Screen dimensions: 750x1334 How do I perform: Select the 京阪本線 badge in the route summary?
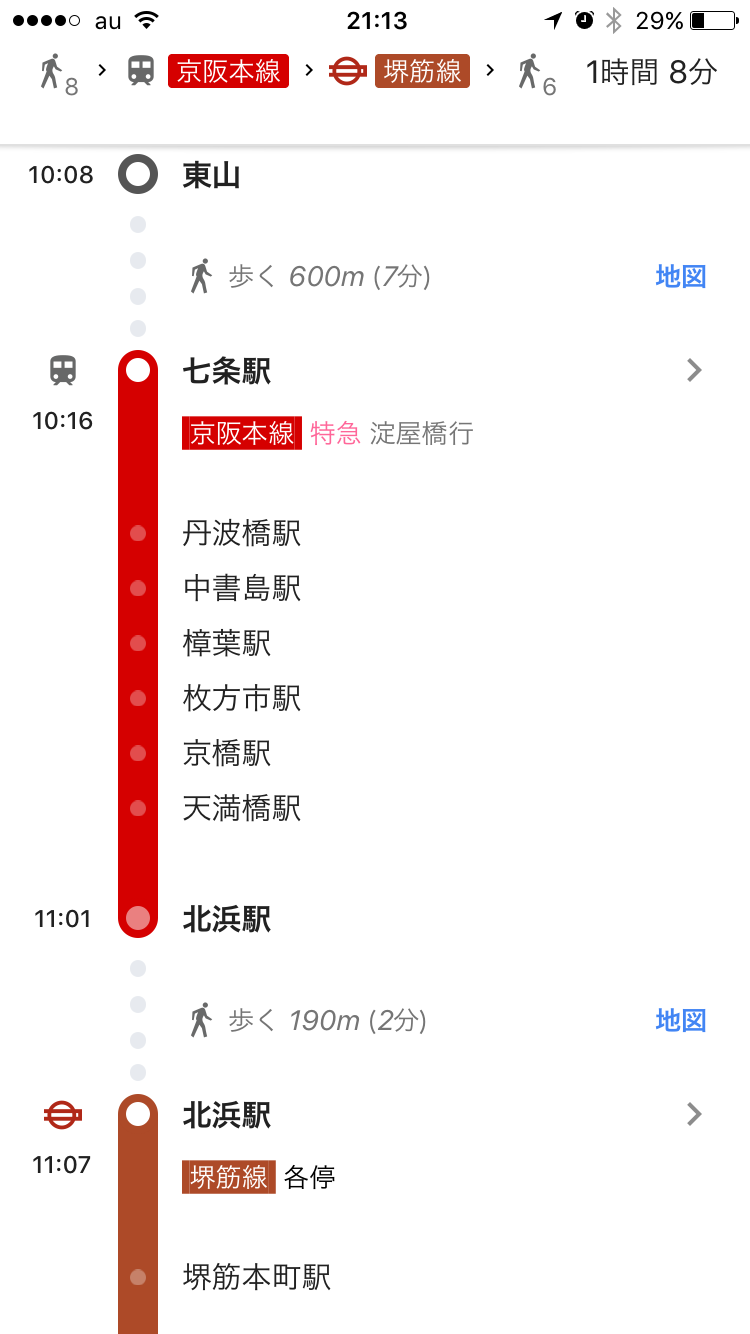pyautogui.click(x=228, y=70)
